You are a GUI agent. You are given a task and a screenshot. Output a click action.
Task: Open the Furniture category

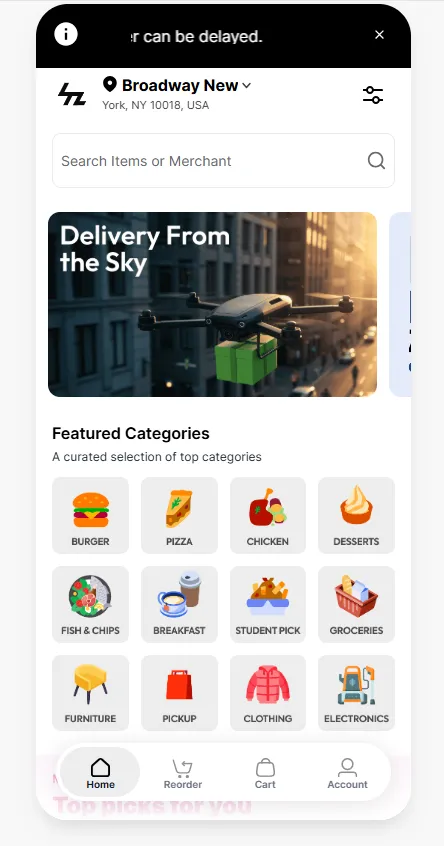coord(91,693)
